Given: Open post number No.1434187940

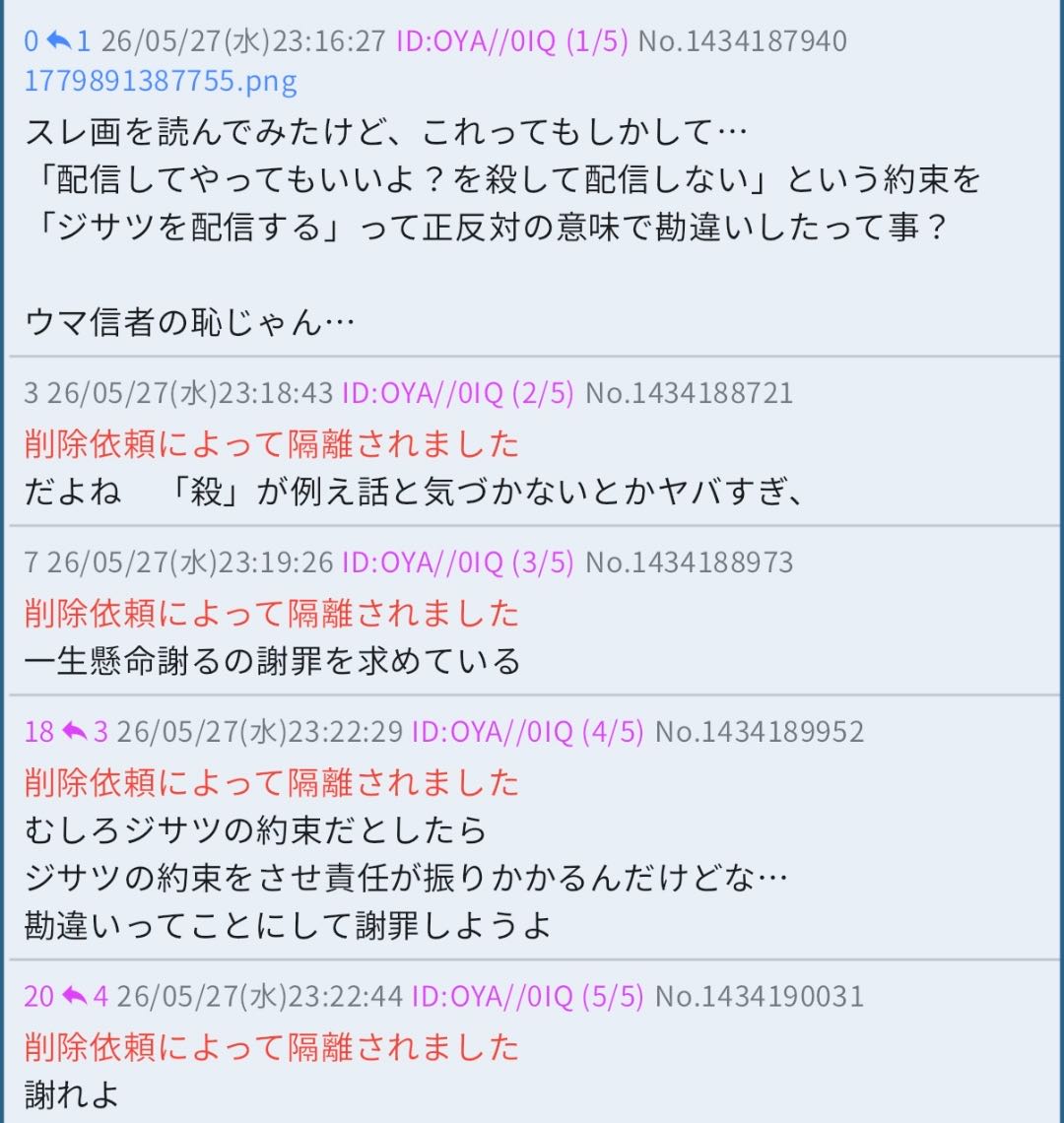Looking at the screenshot, I should [x=742, y=41].
